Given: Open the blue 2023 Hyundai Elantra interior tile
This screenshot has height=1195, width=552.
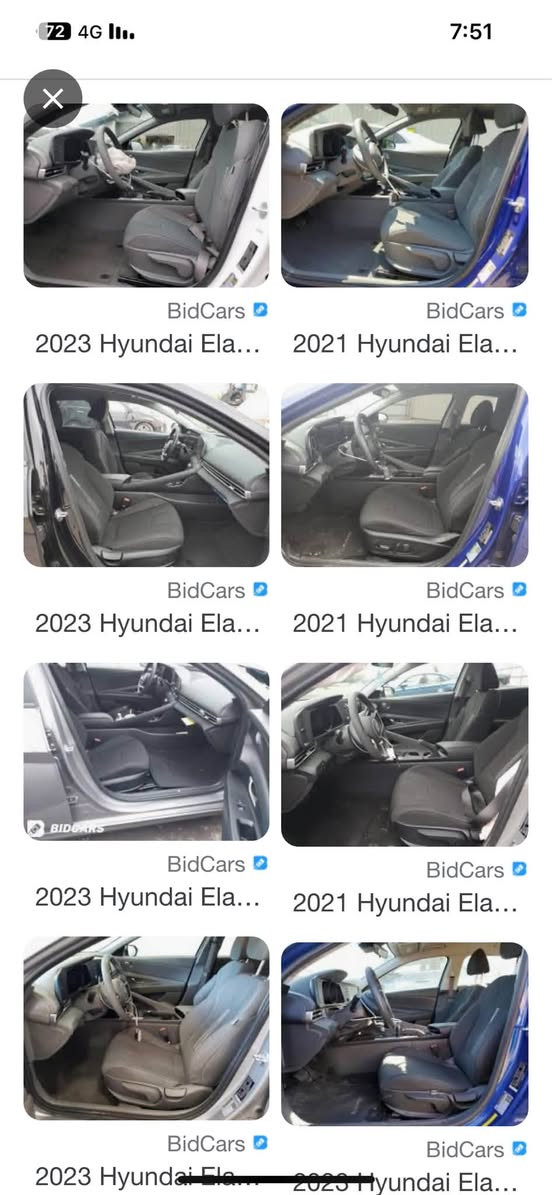Looking at the screenshot, I should (405, 1034).
